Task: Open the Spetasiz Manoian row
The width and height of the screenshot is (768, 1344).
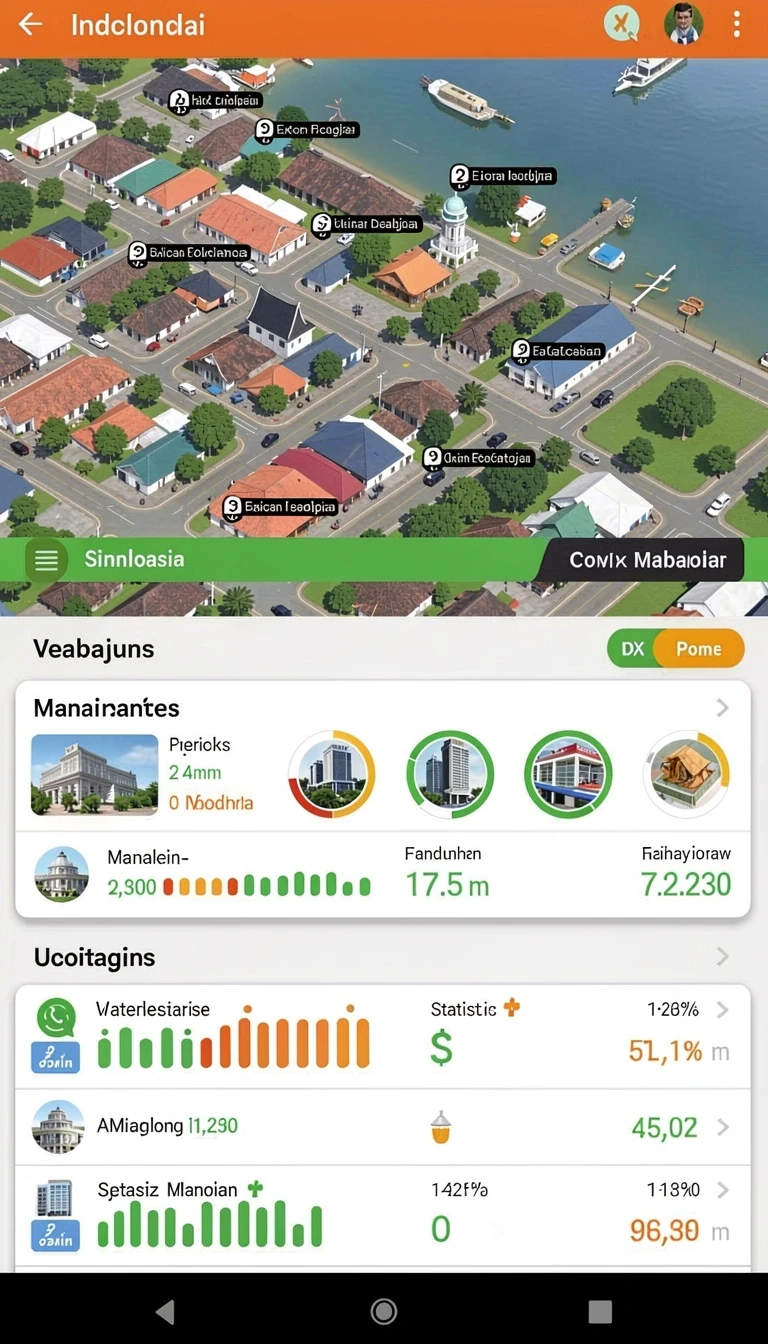Action: (x=383, y=1216)
